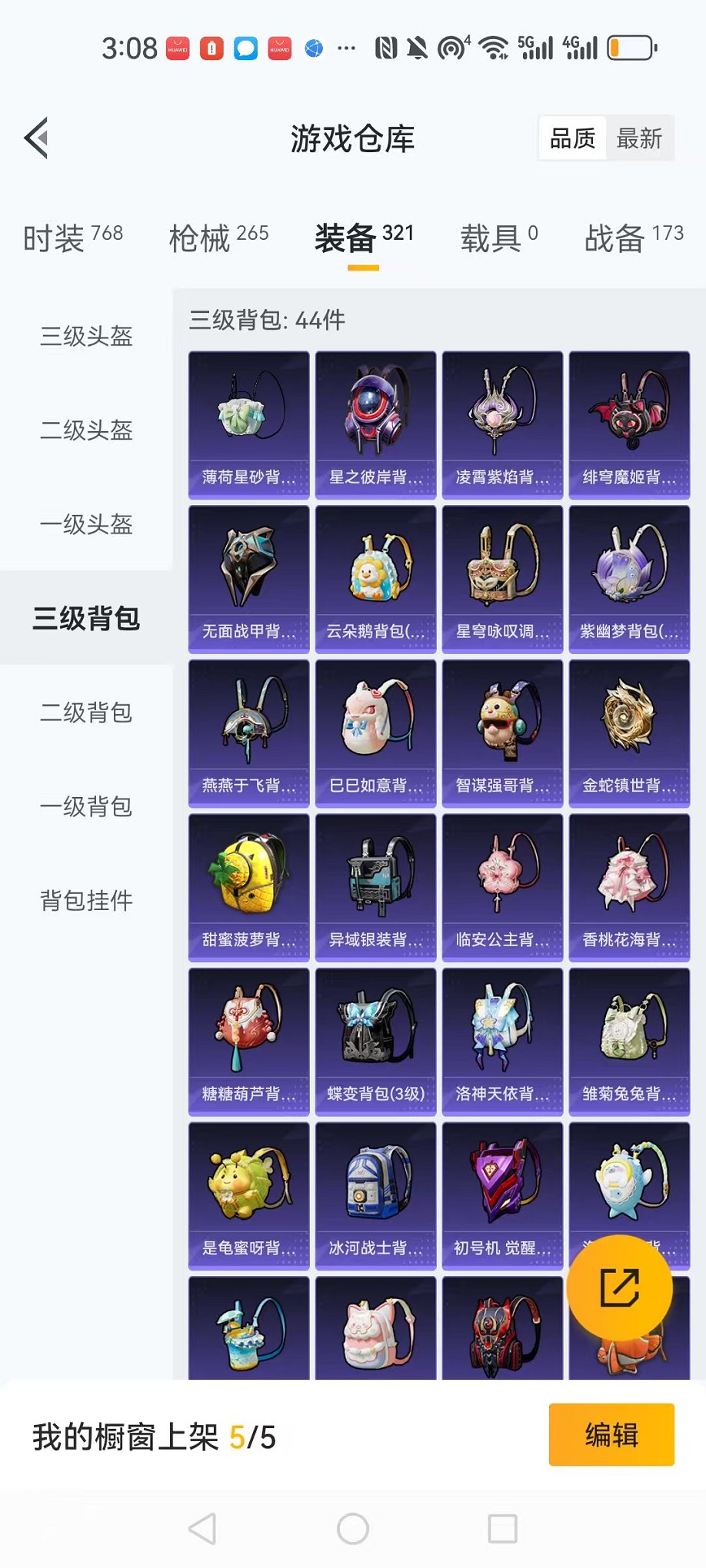View 背包挂件 items

pos(86,900)
